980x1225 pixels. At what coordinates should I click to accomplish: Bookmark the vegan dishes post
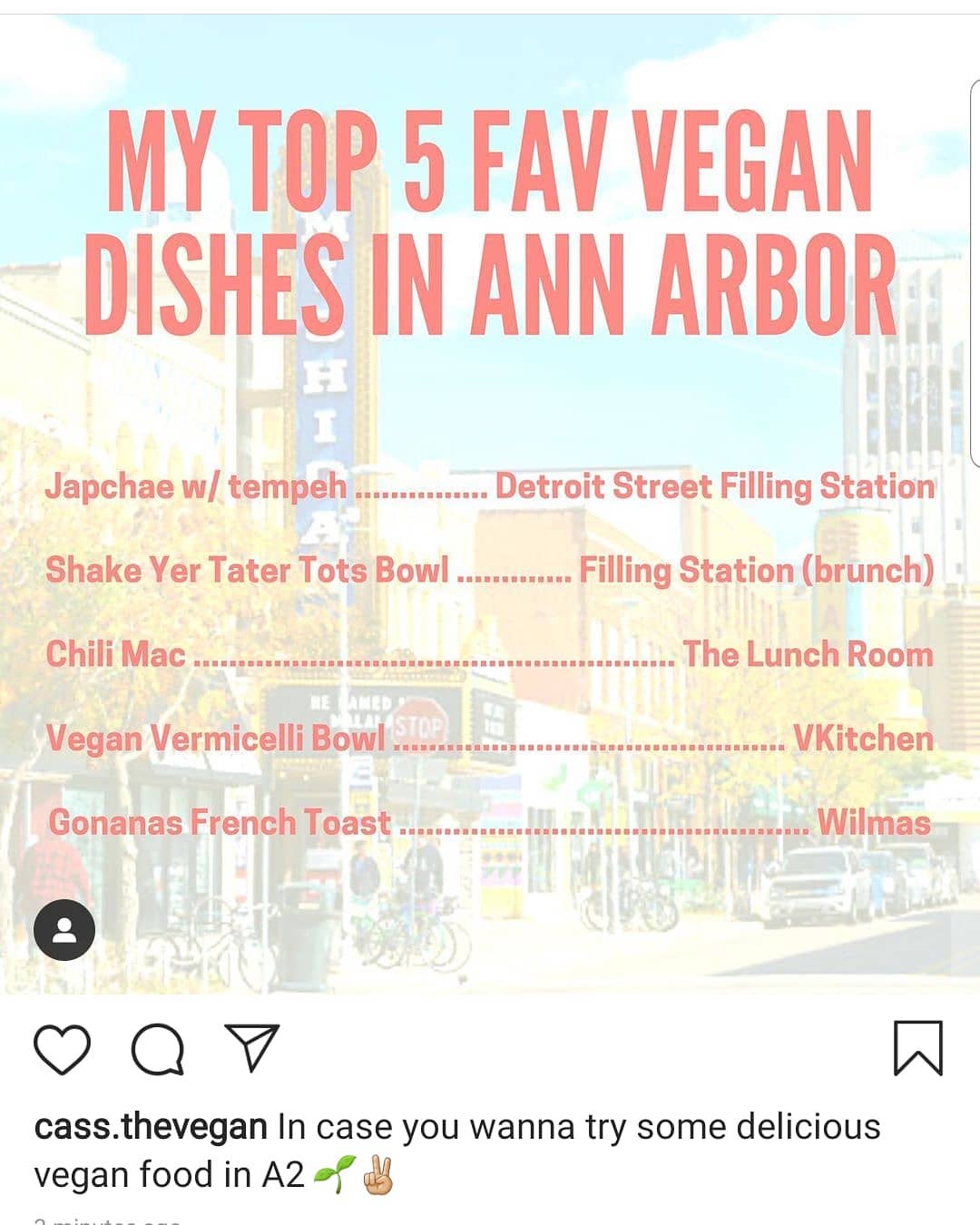[917, 1048]
